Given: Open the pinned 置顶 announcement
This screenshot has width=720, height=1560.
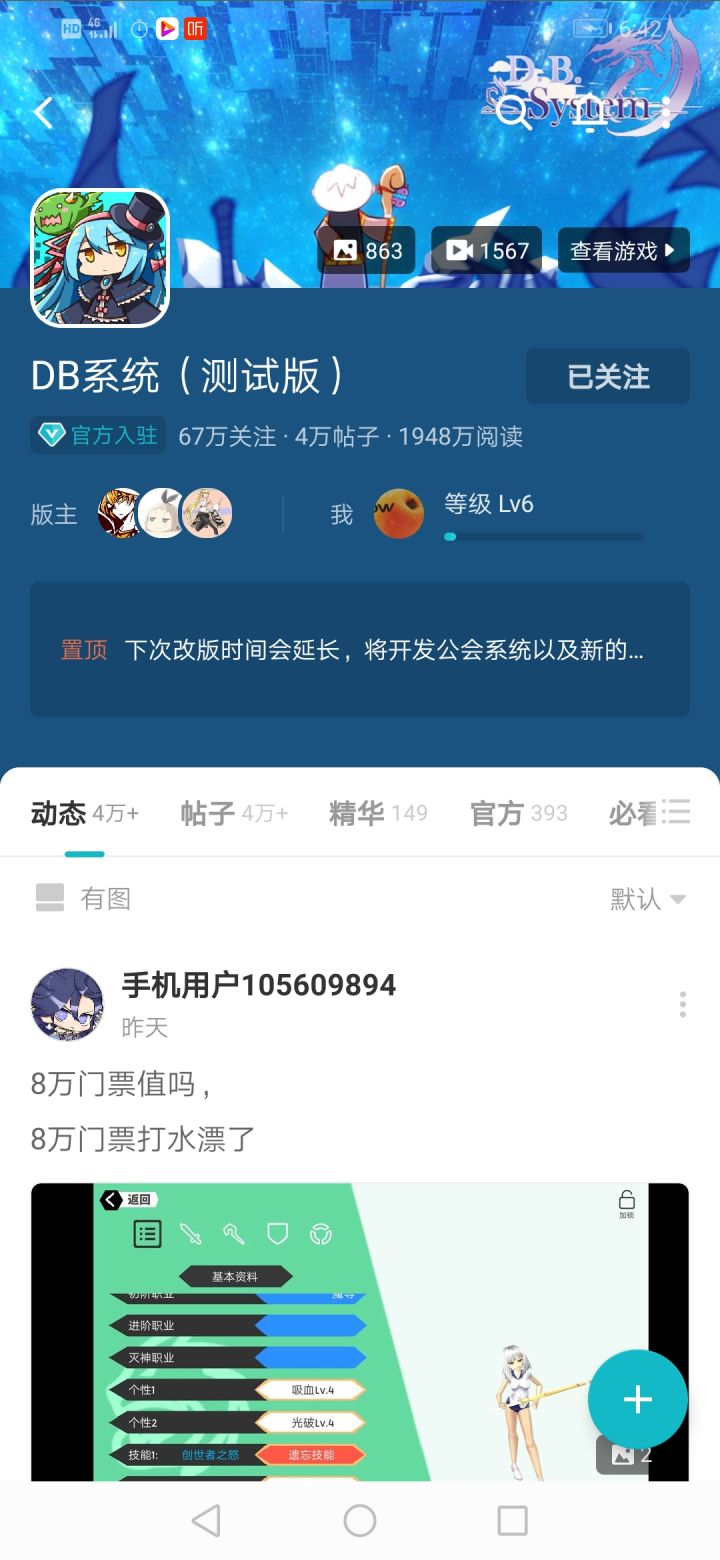Looking at the screenshot, I should pos(360,649).
